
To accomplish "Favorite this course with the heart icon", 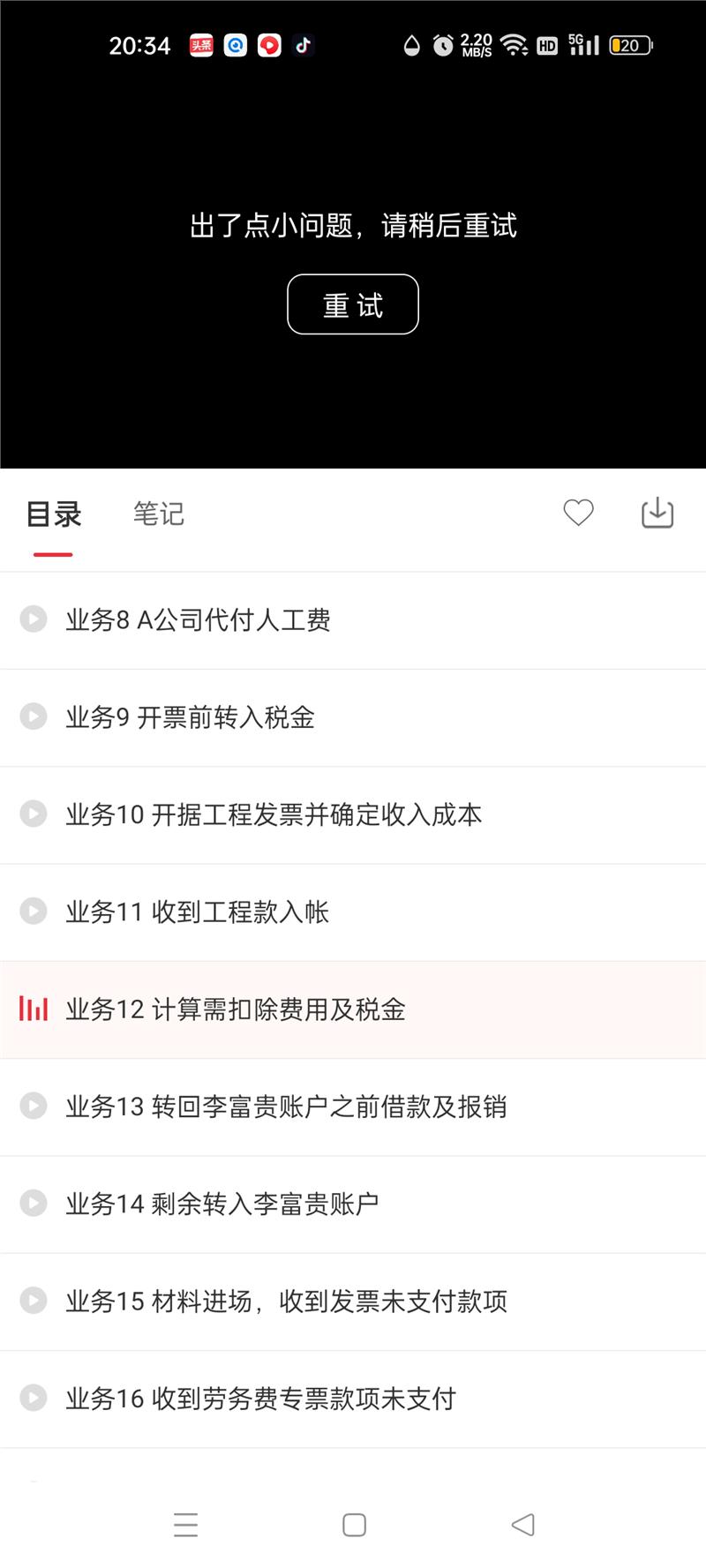I will [578, 513].
